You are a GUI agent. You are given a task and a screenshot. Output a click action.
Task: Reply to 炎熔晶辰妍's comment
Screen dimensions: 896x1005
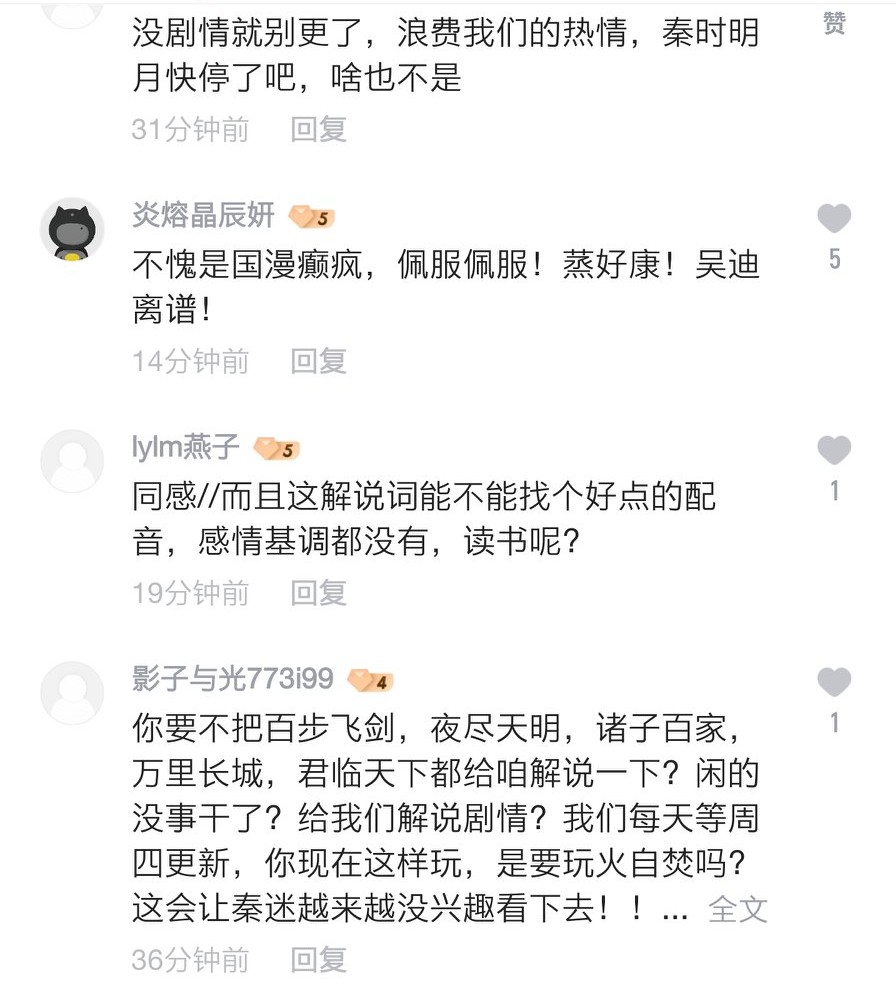[x=318, y=361]
